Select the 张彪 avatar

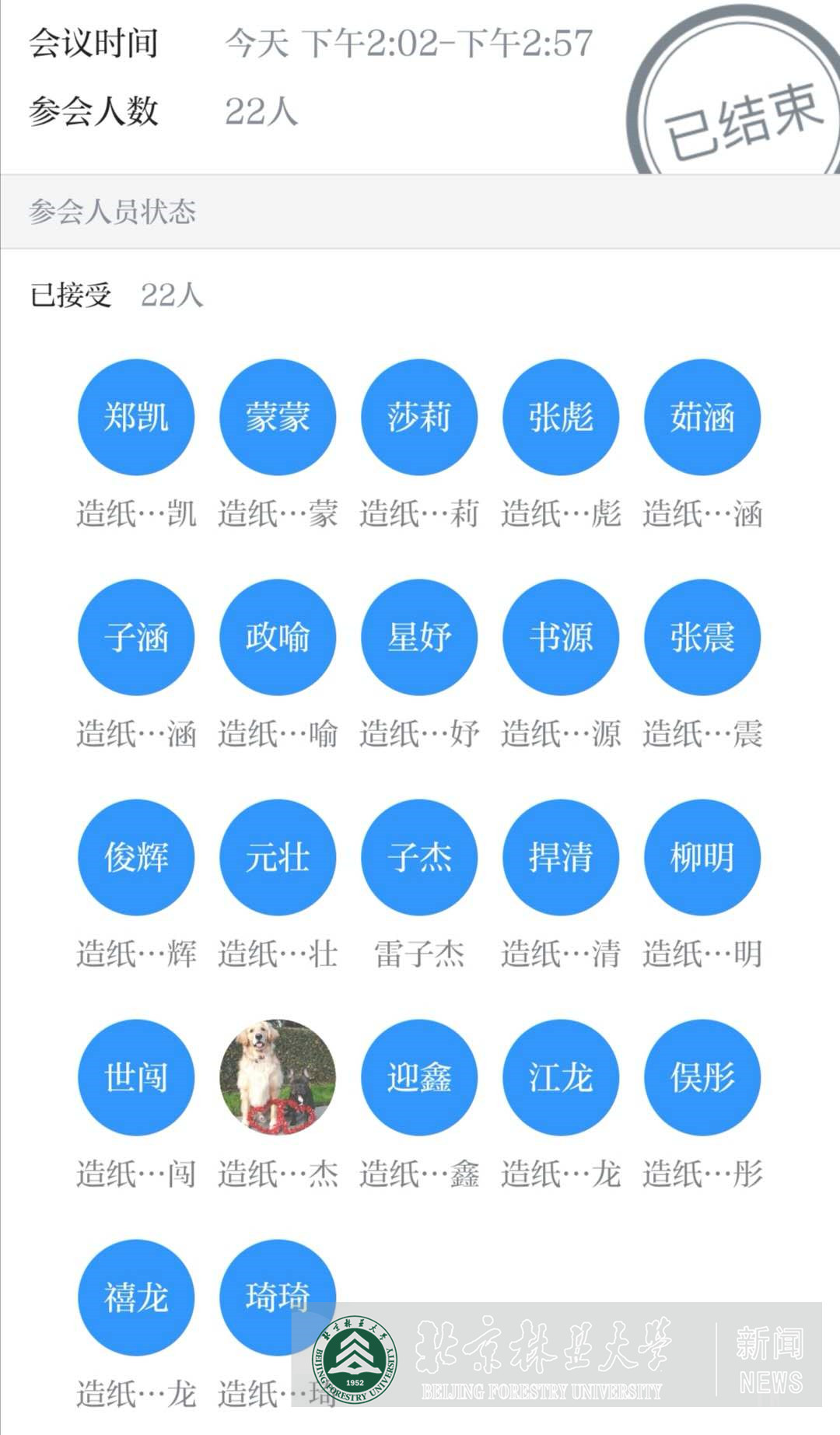pyautogui.click(x=561, y=417)
